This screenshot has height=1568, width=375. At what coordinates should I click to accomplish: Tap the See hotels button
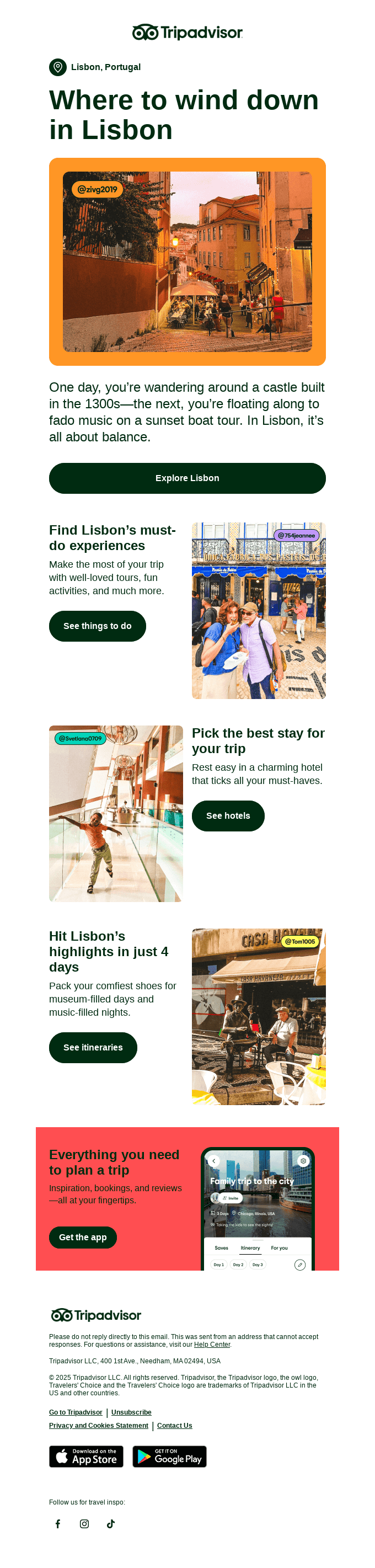(x=228, y=815)
